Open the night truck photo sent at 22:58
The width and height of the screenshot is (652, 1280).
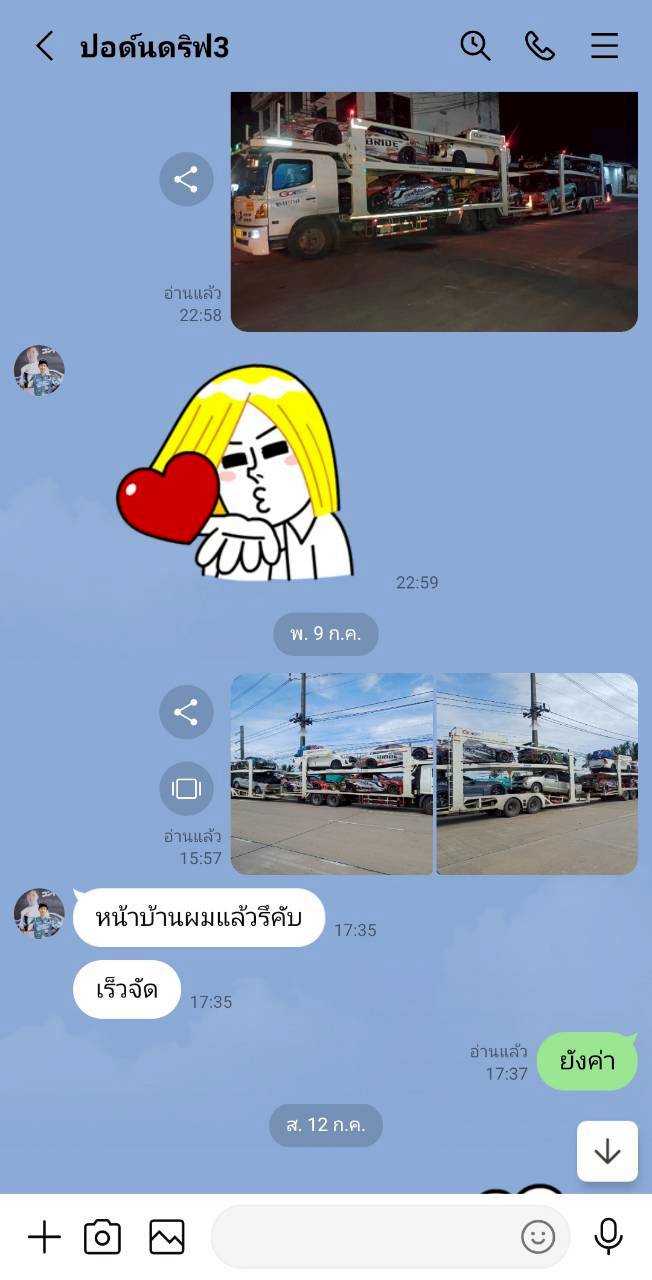[434, 211]
